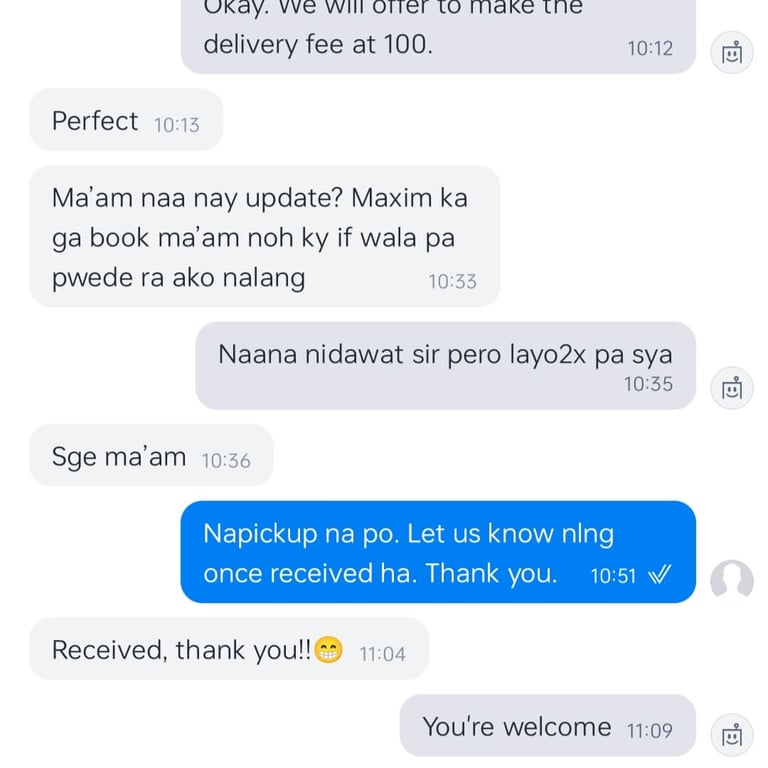Open the profile avatar beside the 'Napickup na po' message
This screenshot has height=768, width=768.
pos(731,580)
